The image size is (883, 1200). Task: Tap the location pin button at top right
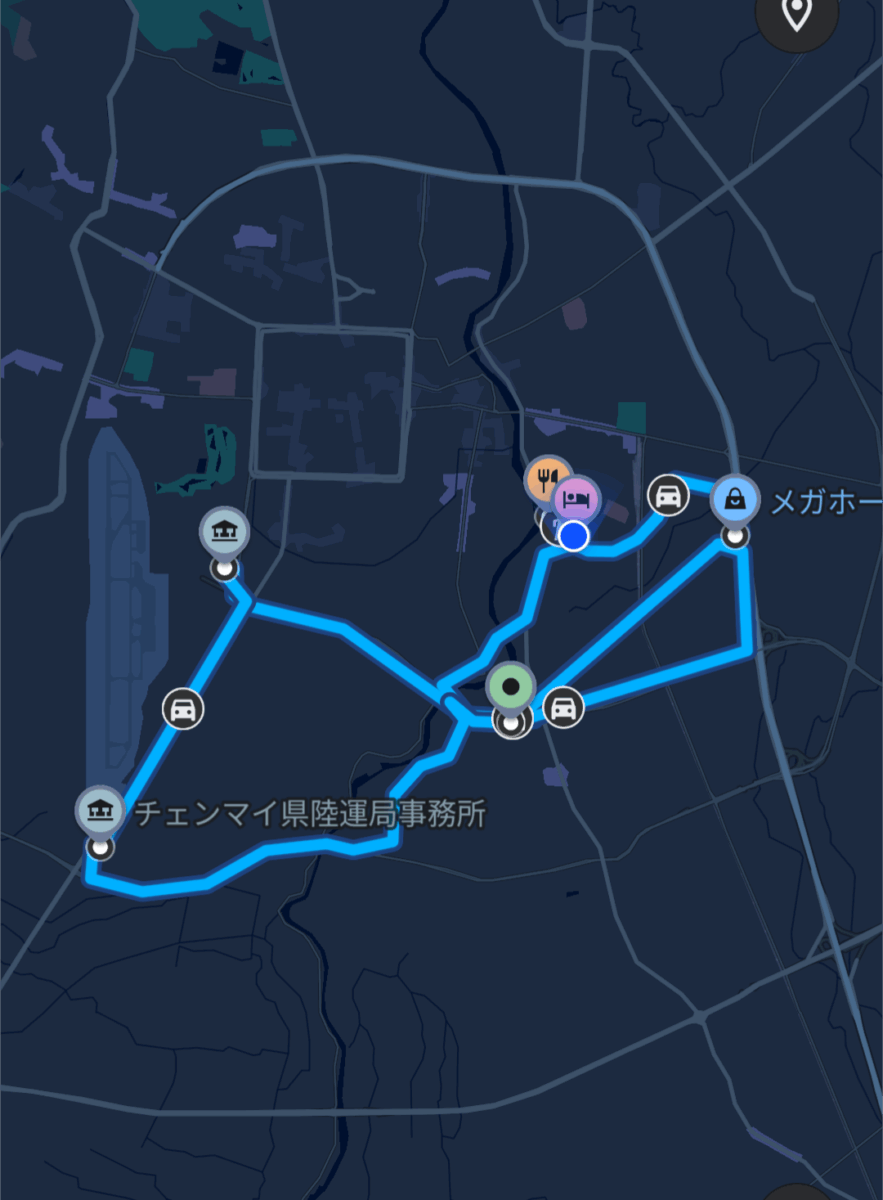(796, 15)
